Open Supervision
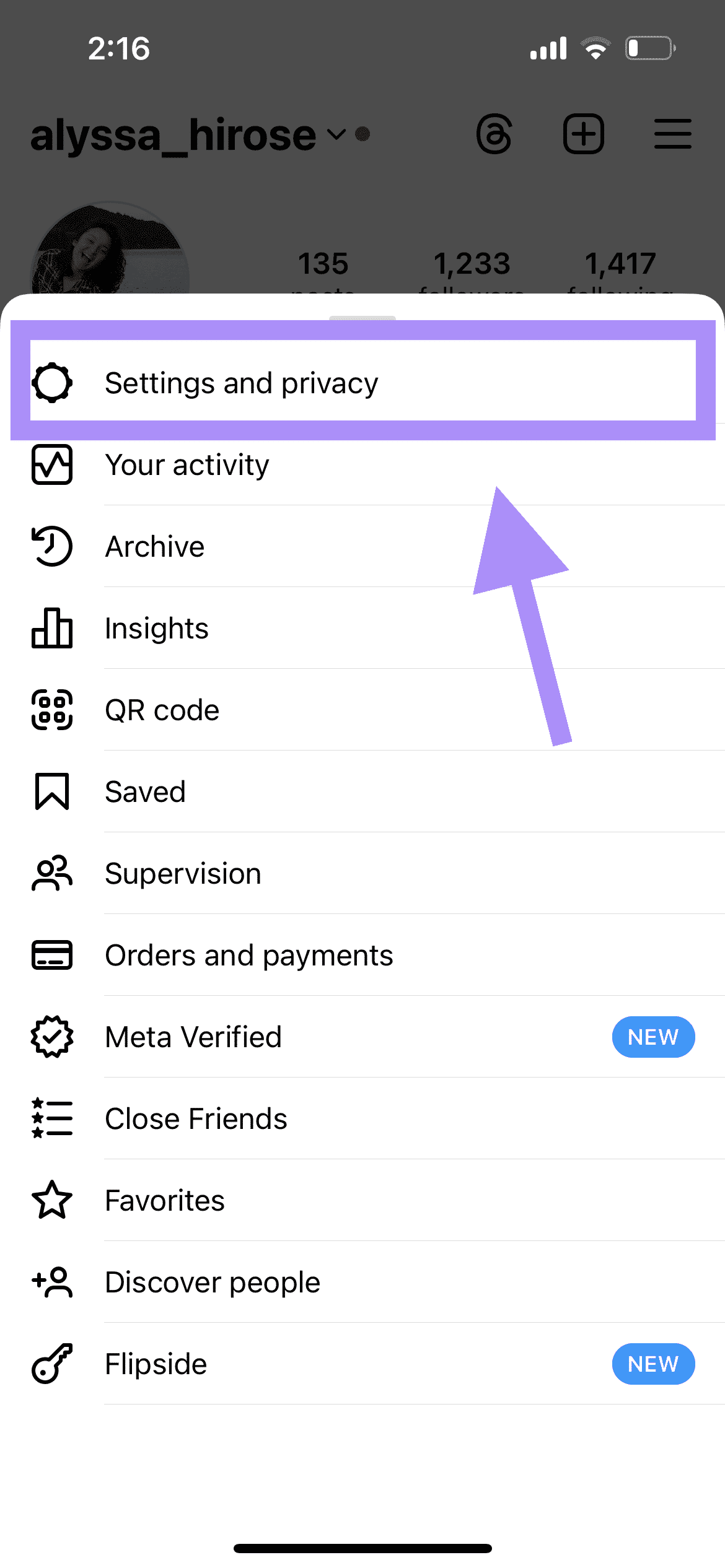Image resolution: width=725 pixels, height=1568 pixels. click(x=362, y=873)
